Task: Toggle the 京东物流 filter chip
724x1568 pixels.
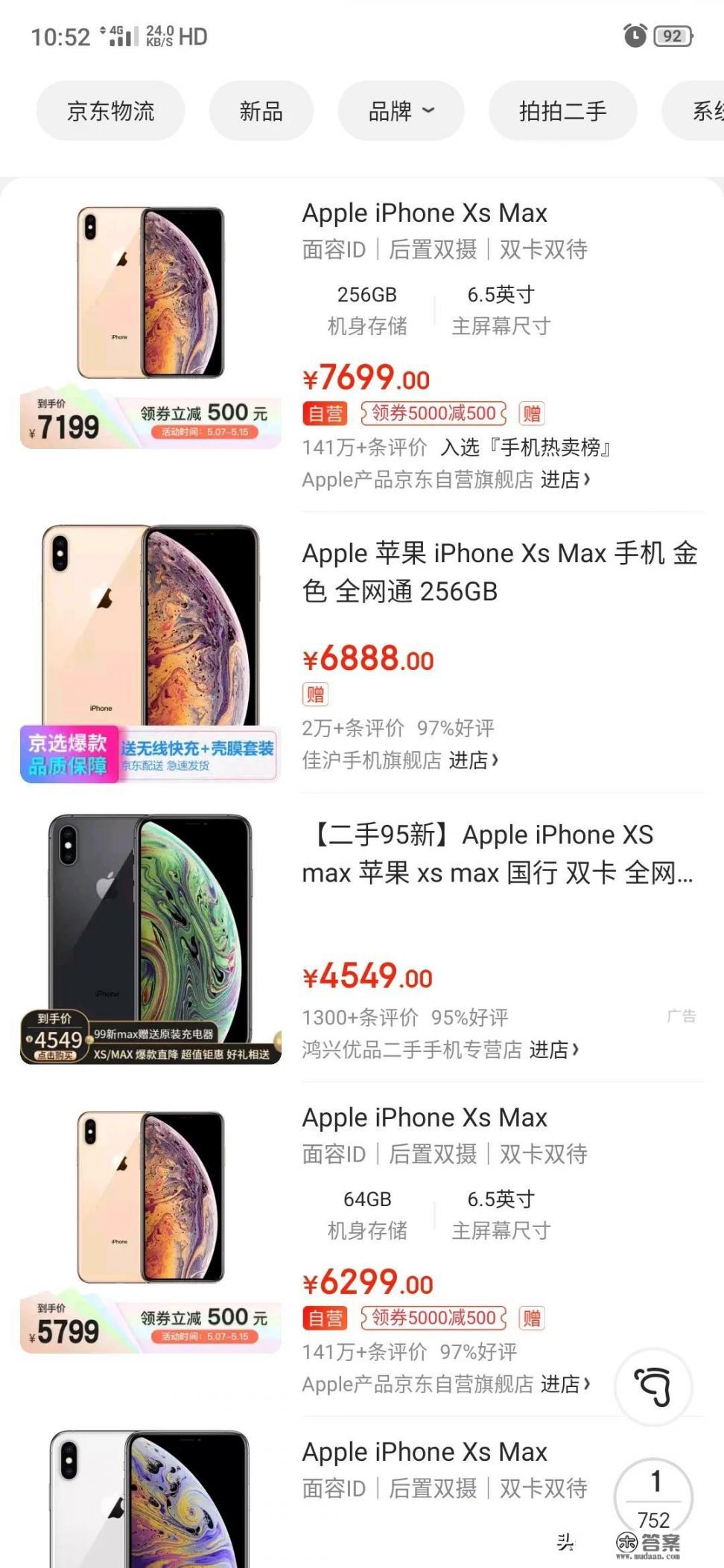Action: (110, 110)
